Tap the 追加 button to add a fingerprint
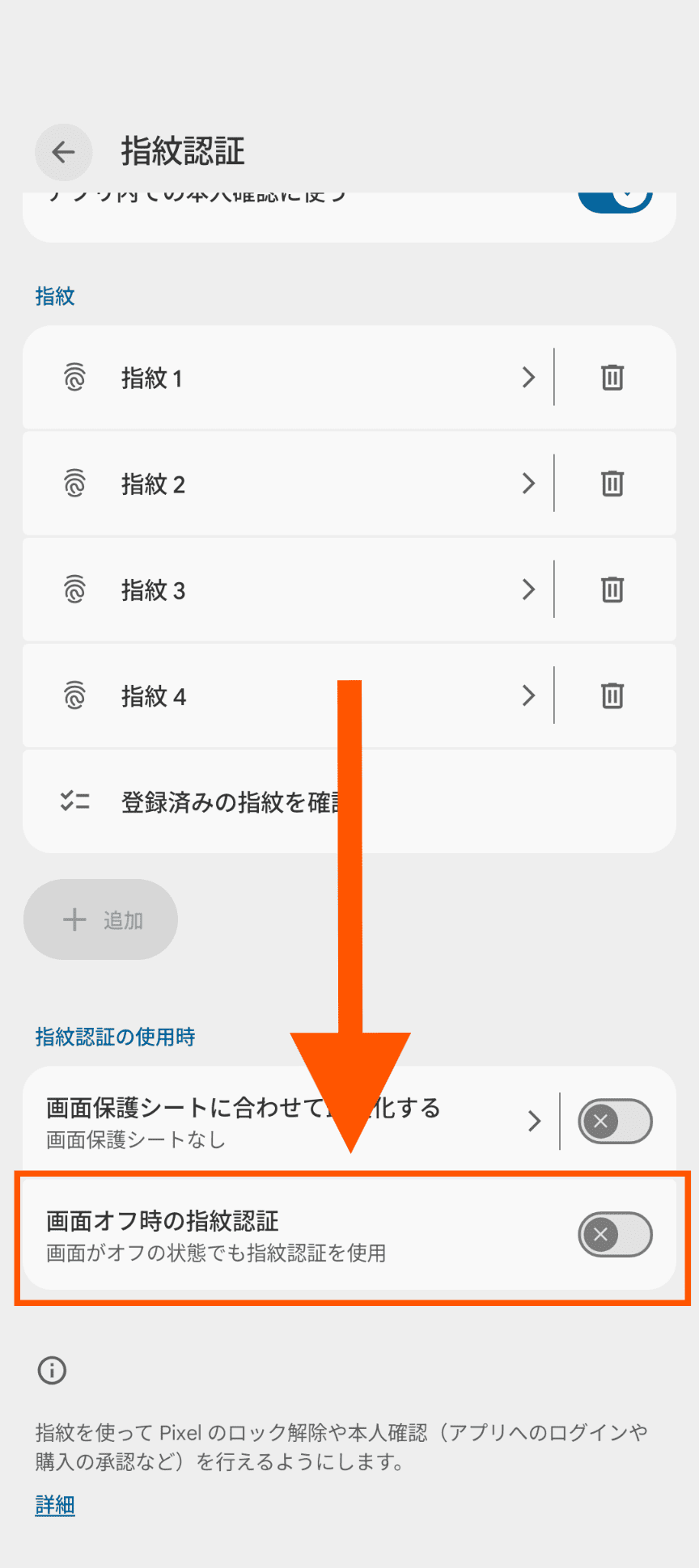Screen dimensions: 699x1568 pos(101,919)
